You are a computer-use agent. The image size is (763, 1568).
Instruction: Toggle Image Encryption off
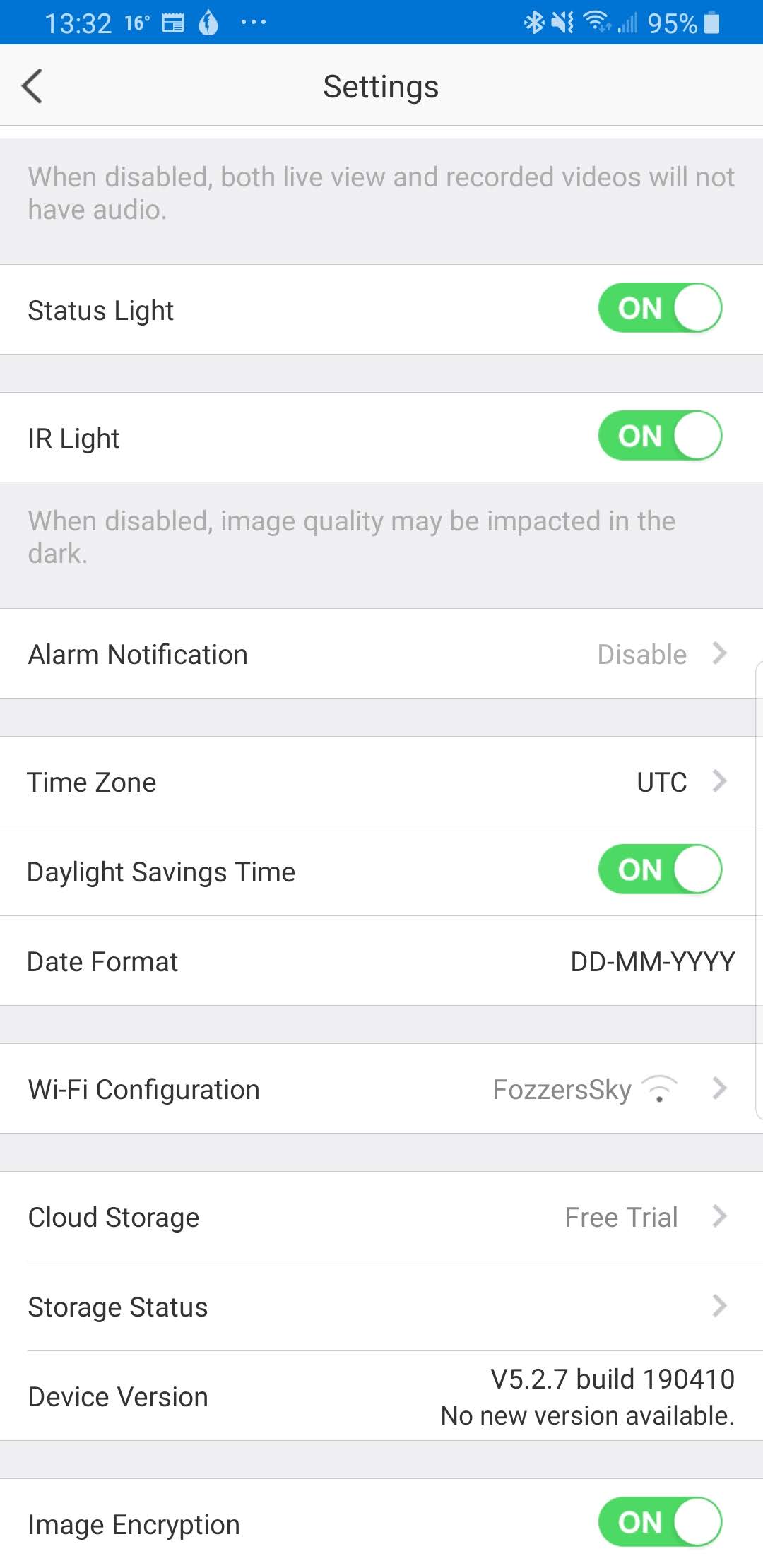point(660,1522)
